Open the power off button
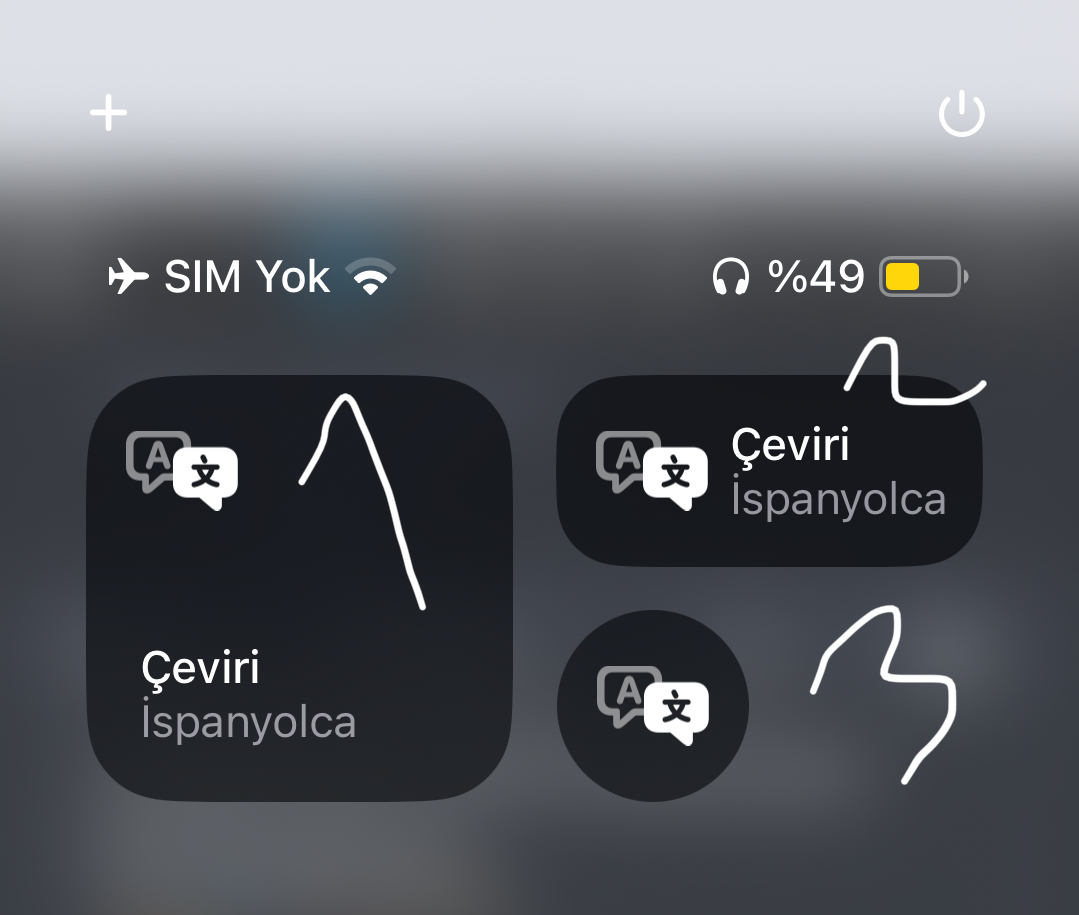Viewport: 1079px width, 915px height. click(961, 115)
